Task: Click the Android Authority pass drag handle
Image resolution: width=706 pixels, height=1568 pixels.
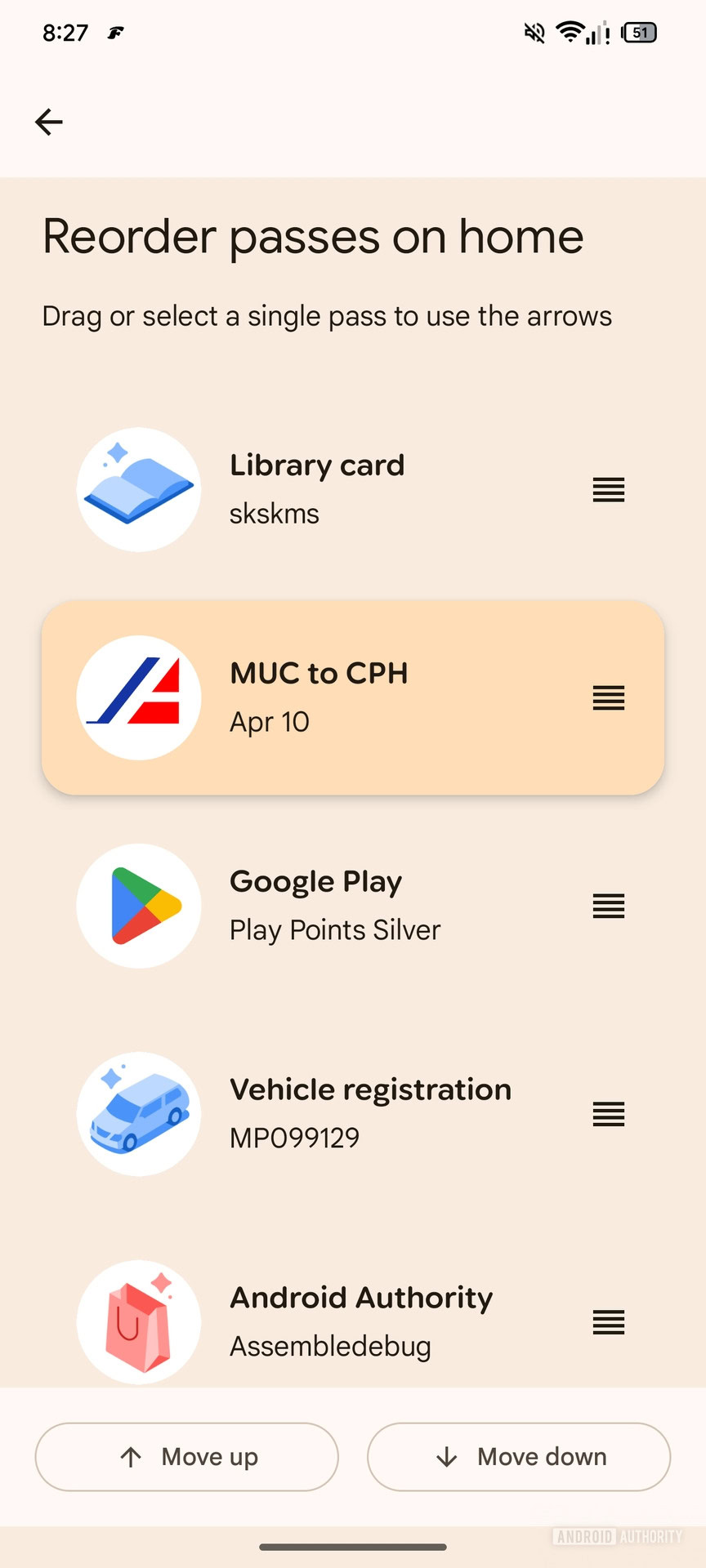Action: point(608,1321)
